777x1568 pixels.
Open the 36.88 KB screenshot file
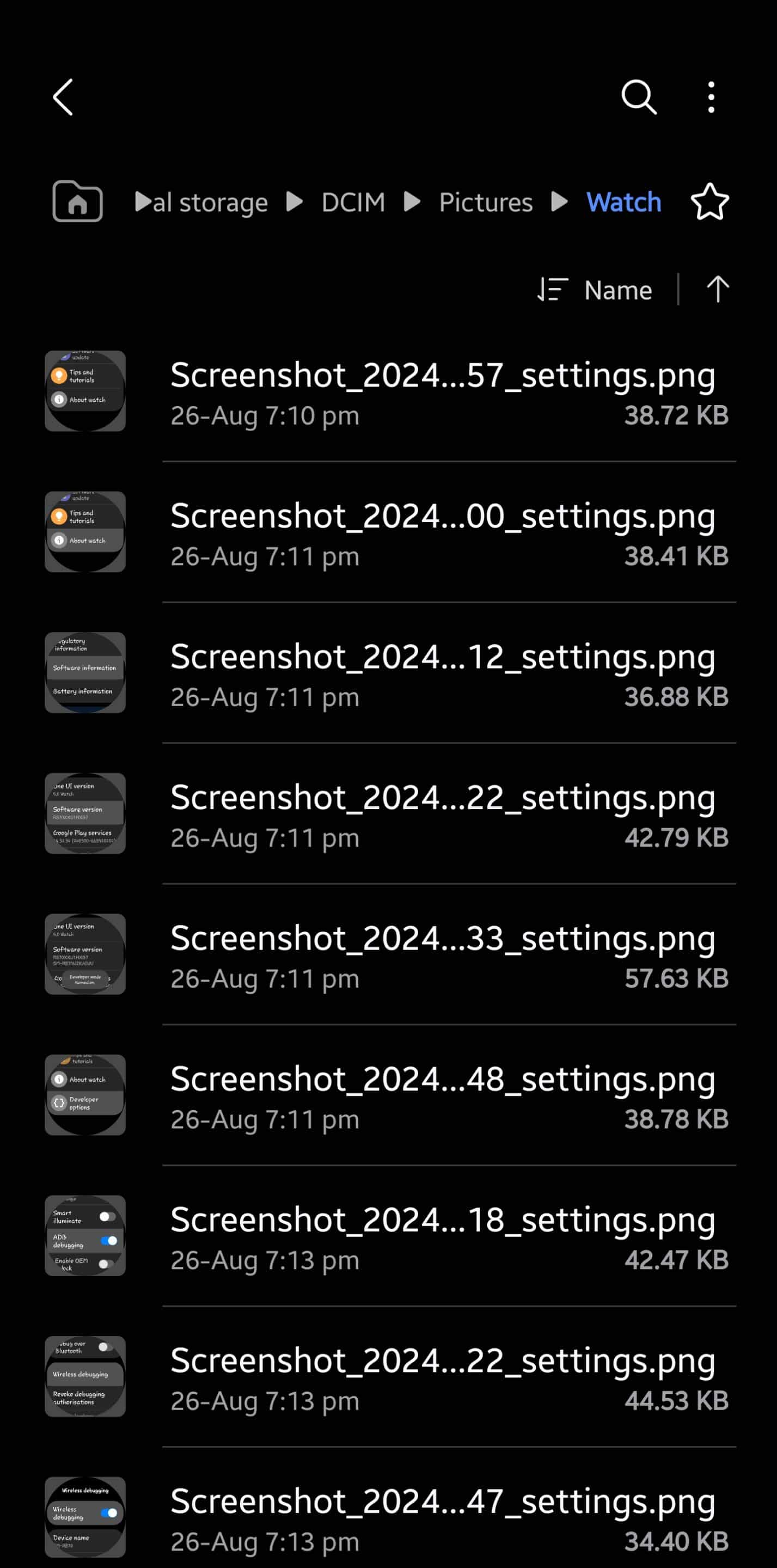(389, 672)
